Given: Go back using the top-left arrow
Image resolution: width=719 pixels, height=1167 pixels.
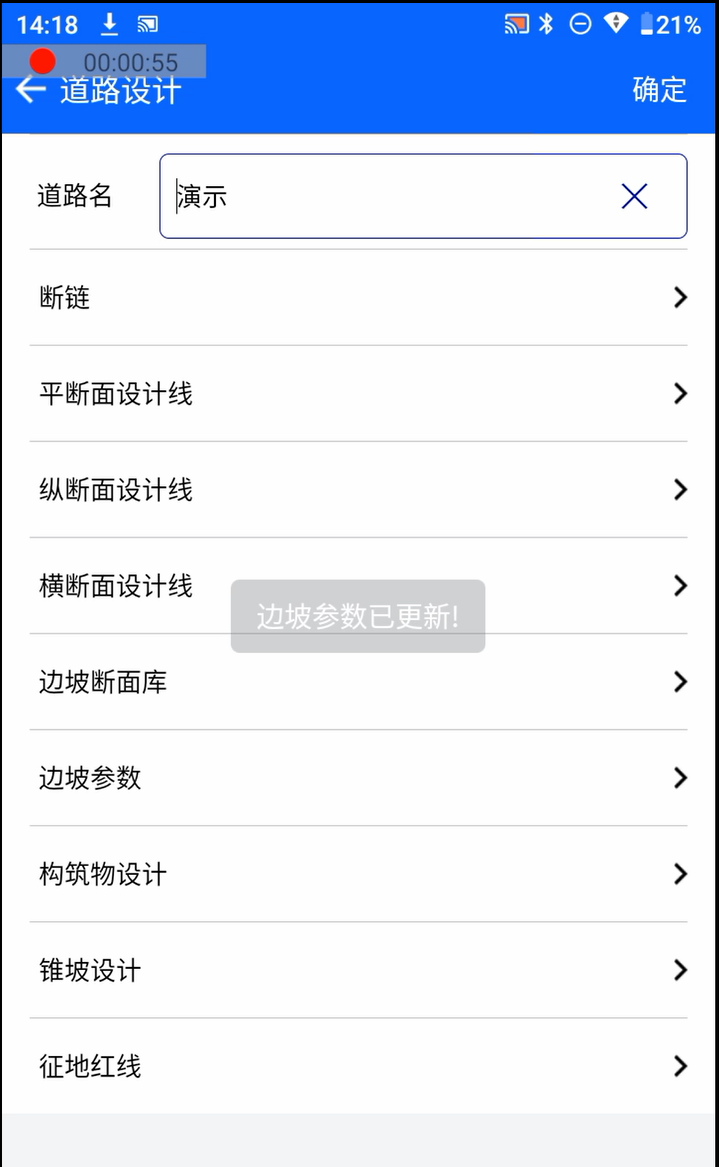Looking at the screenshot, I should pos(31,90).
